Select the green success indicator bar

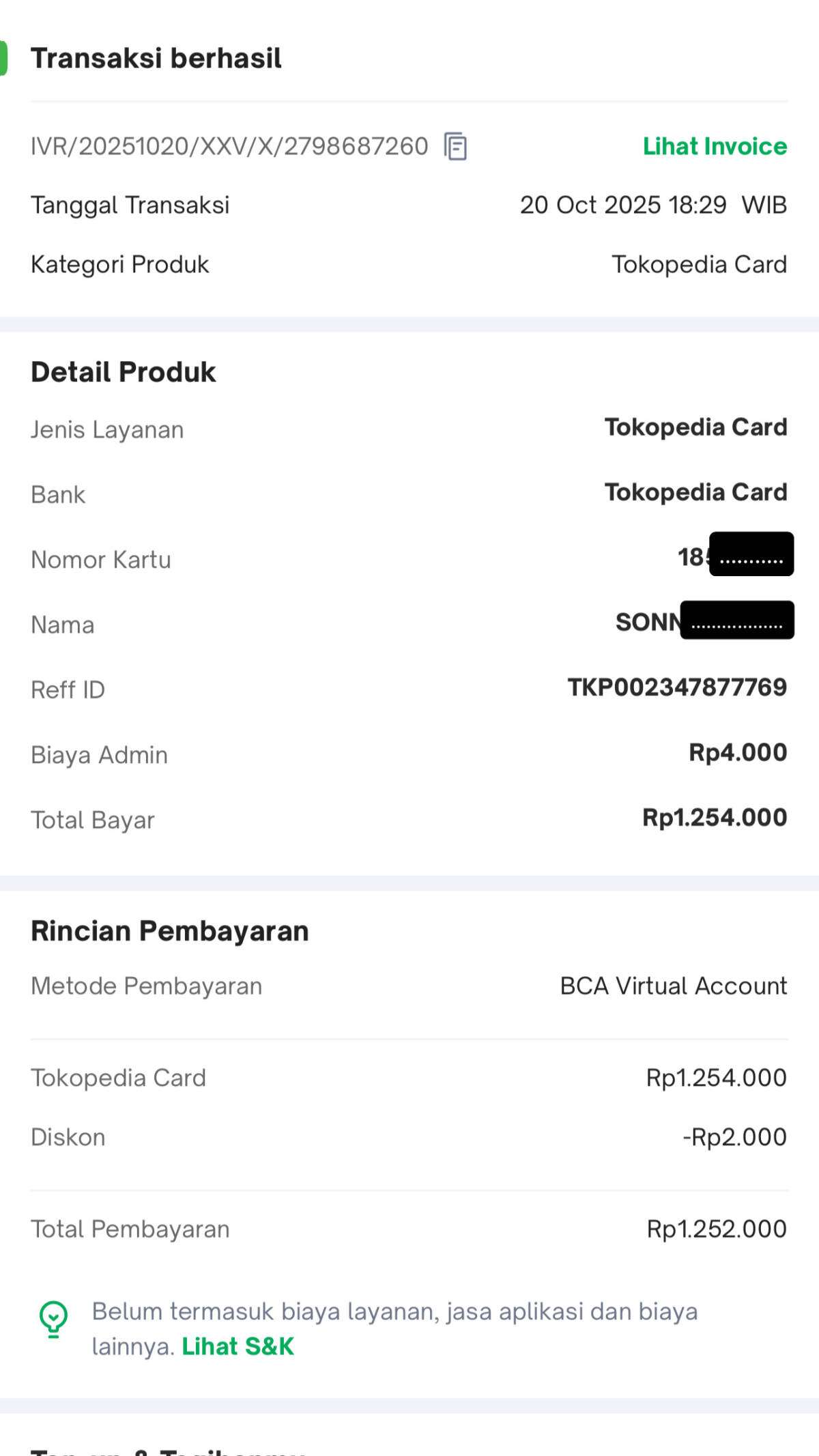tap(4, 59)
